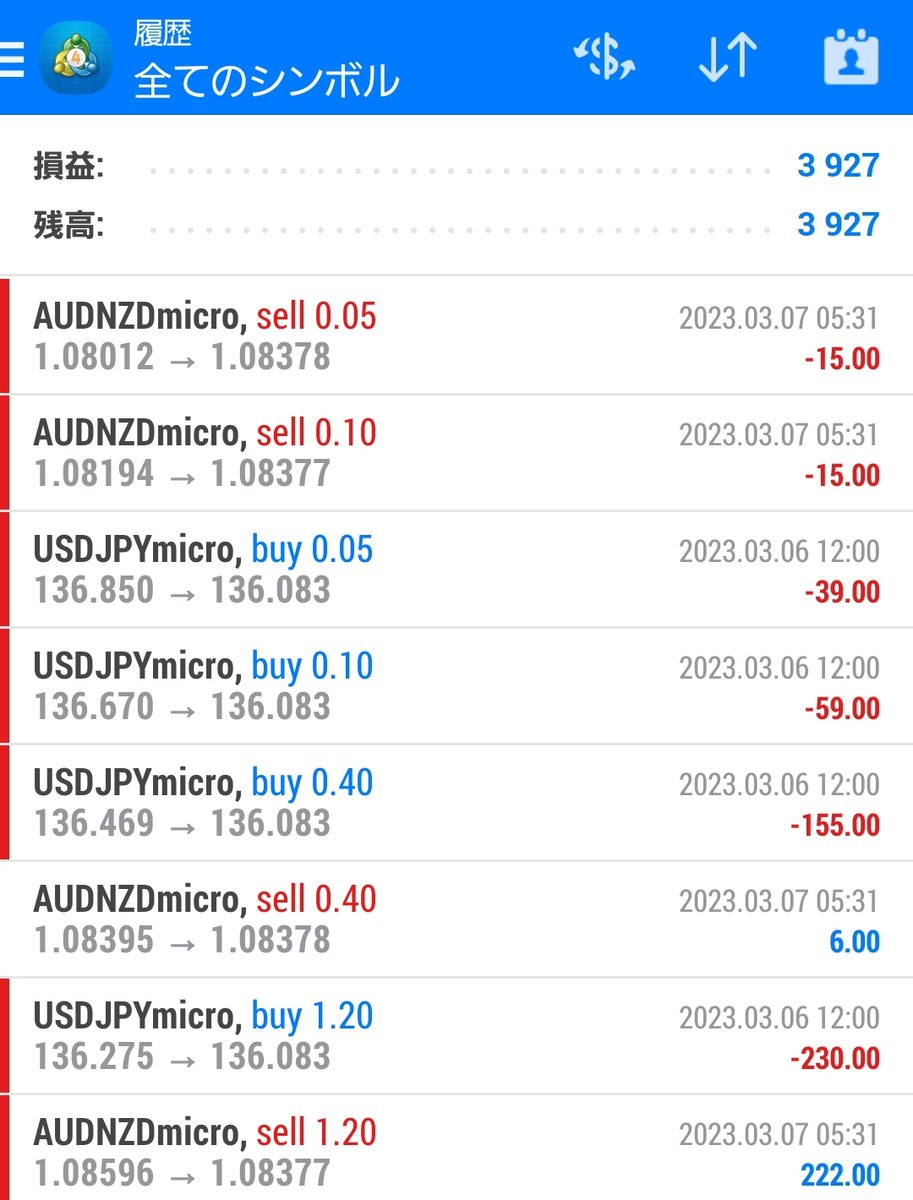This screenshot has width=913, height=1200.
Task: Select the AUDNZDmicro sell 0.10 trade
Action: pos(456,453)
